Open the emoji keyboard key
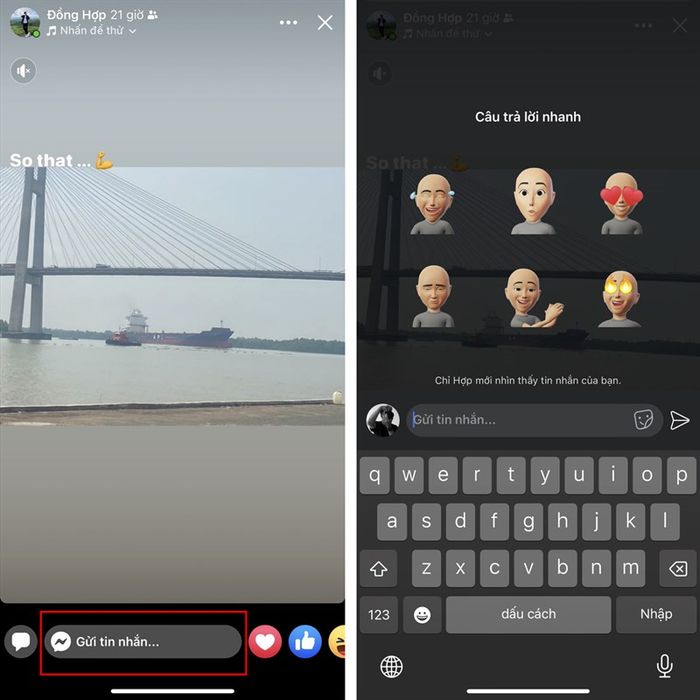Screen dimensions: 700x700 point(422,614)
